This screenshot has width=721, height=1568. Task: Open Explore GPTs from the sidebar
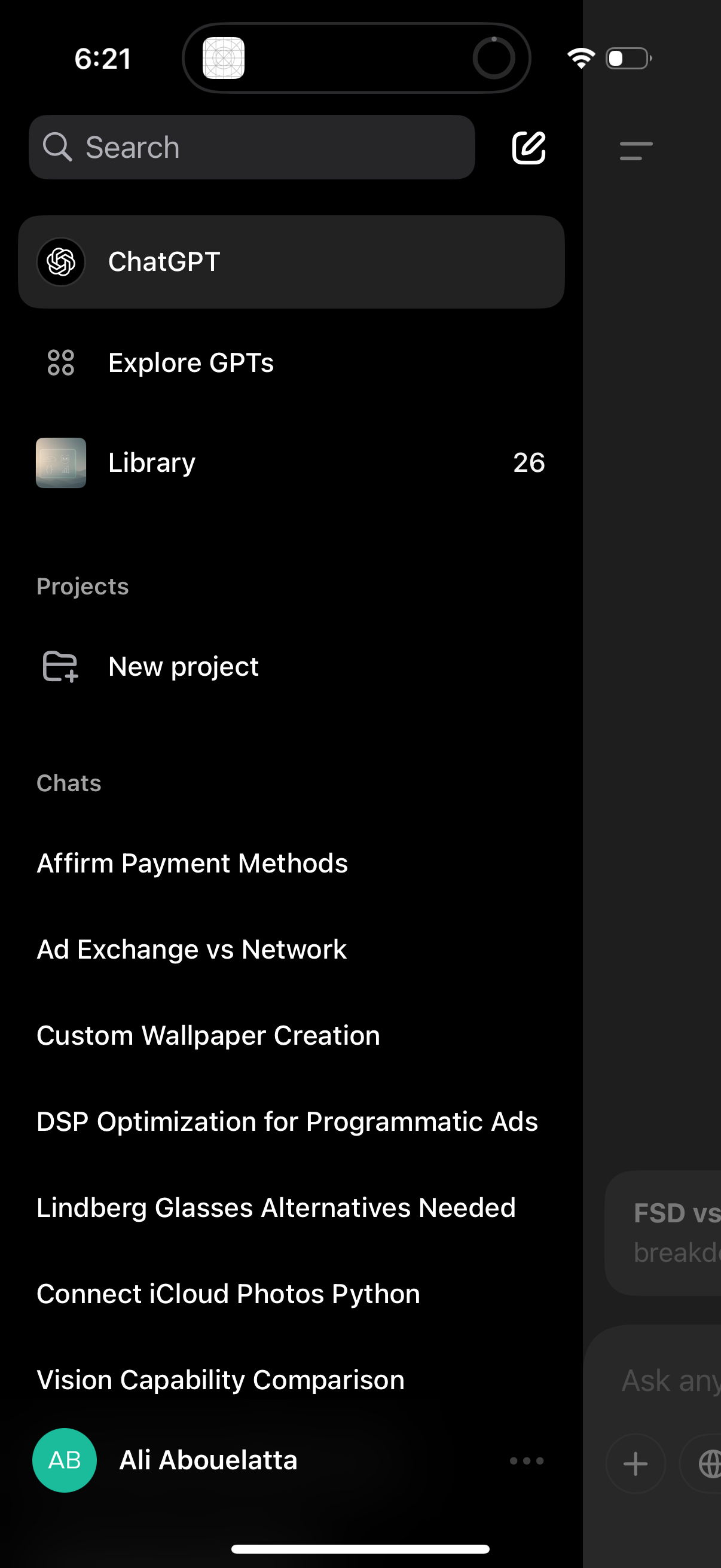(x=191, y=362)
